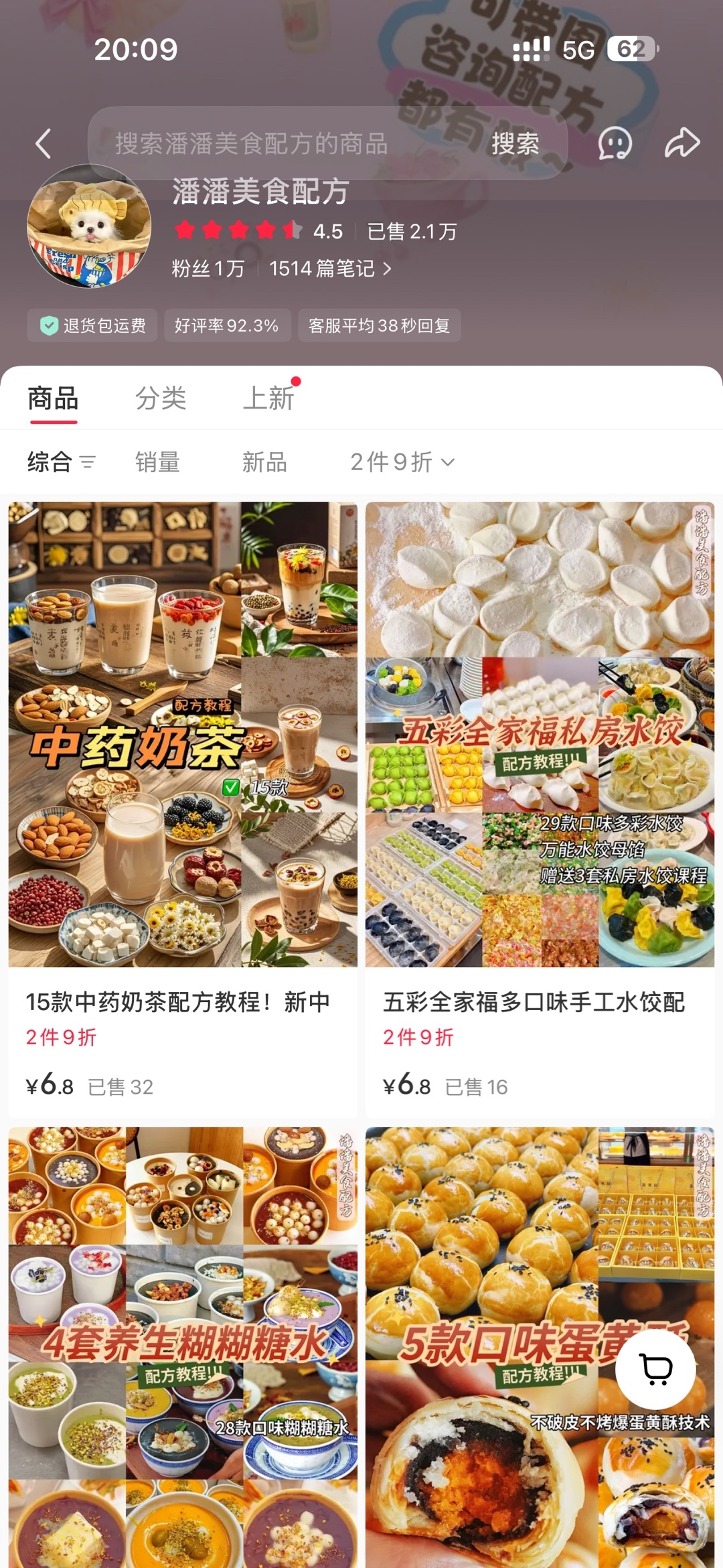
Task: Open the 15款中药奶茶配方教程 product
Action: (x=183, y=810)
